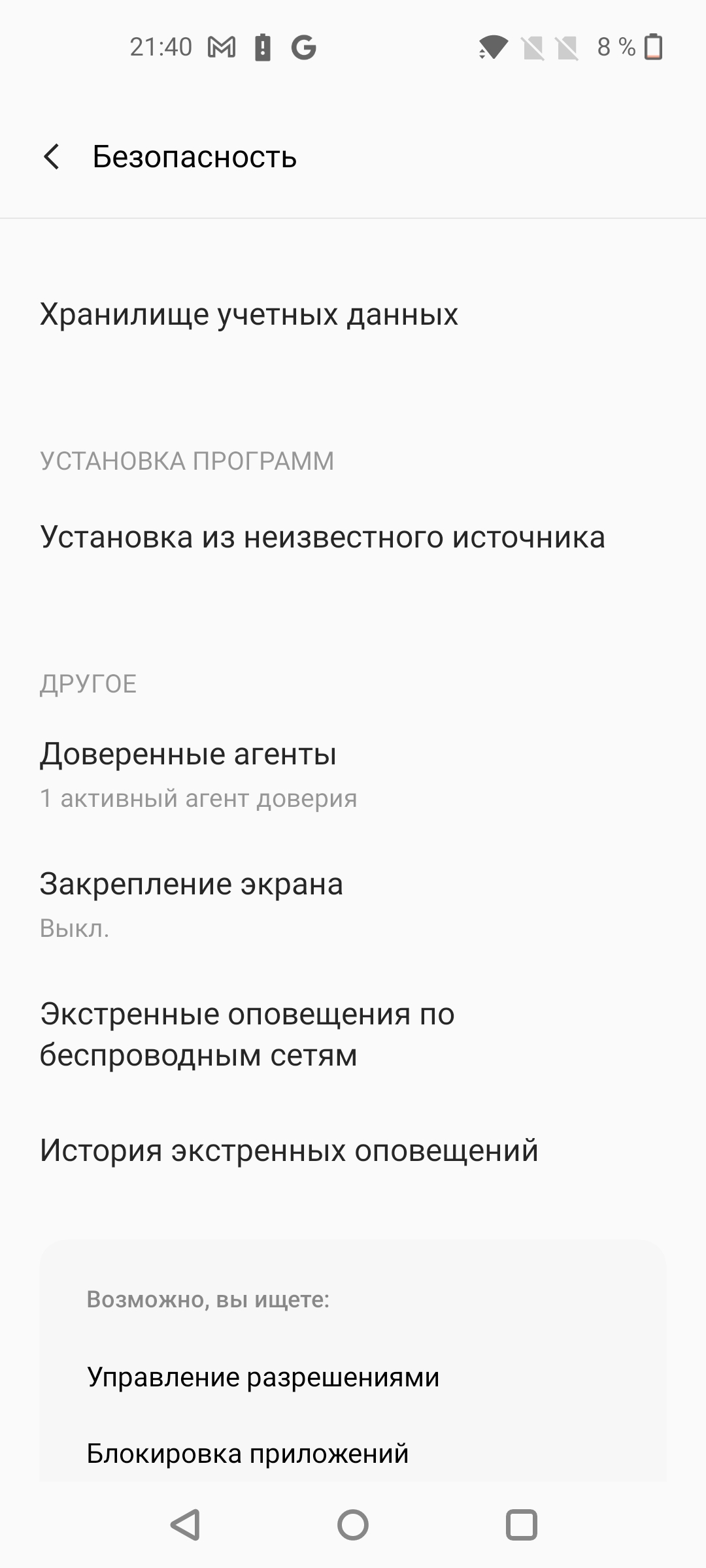Image resolution: width=706 pixels, height=1568 pixels.
Task: Select Управление разрешениями suggestion
Action: pyautogui.click(x=263, y=1377)
